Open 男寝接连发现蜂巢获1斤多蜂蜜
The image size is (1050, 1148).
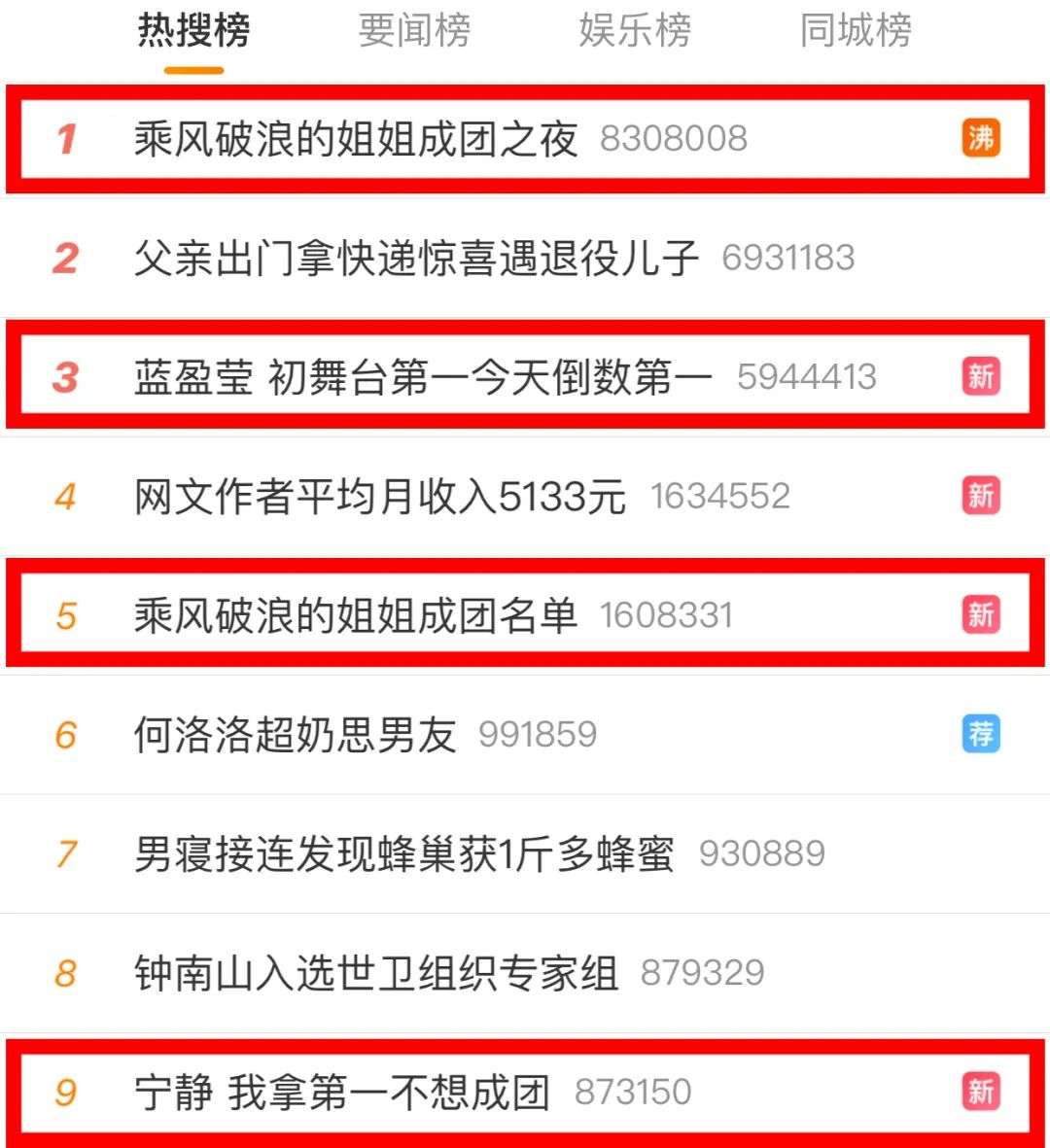tap(403, 854)
